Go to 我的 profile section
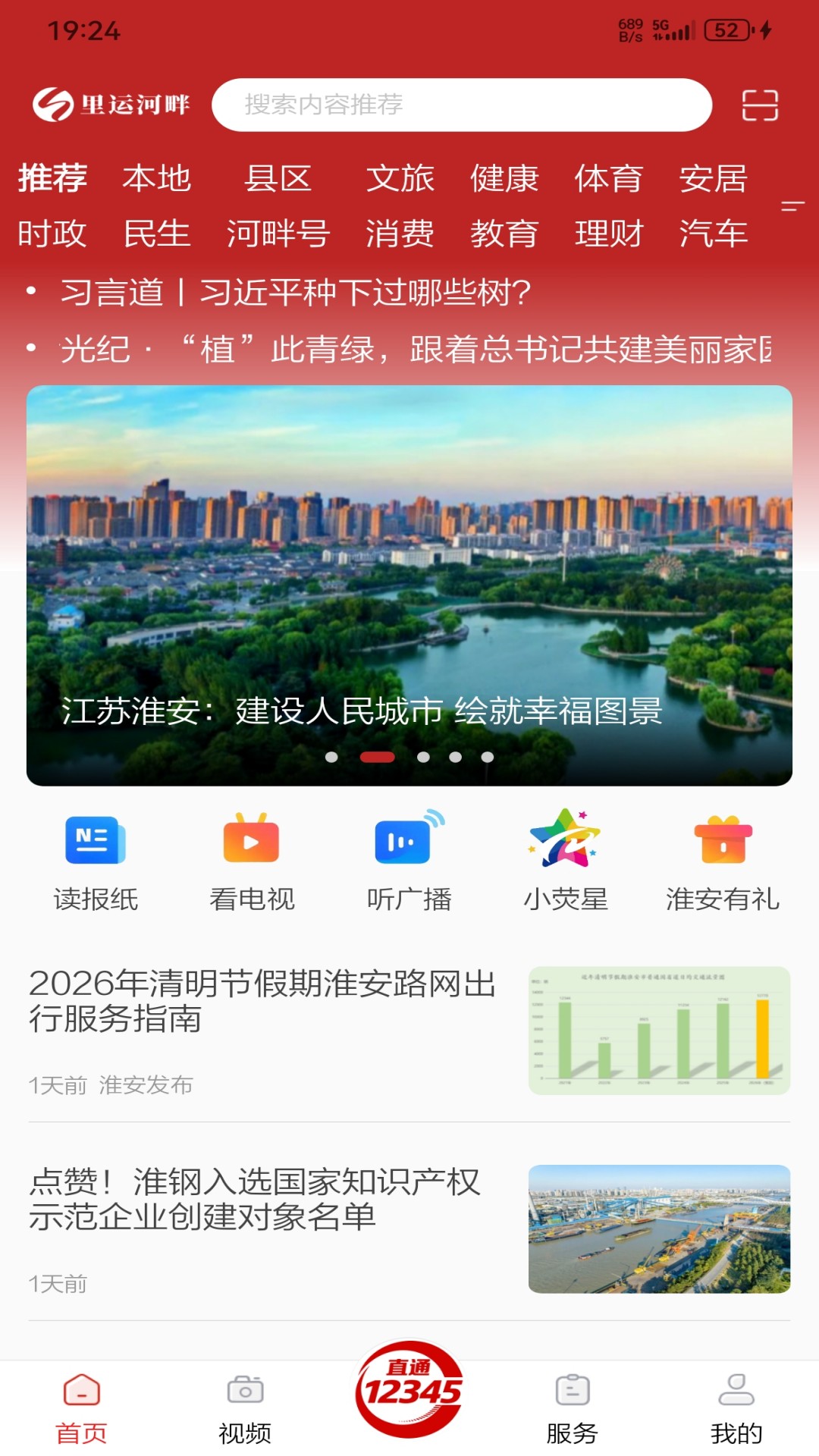The width and height of the screenshot is (819, 1456). (x=735, y=1405)
